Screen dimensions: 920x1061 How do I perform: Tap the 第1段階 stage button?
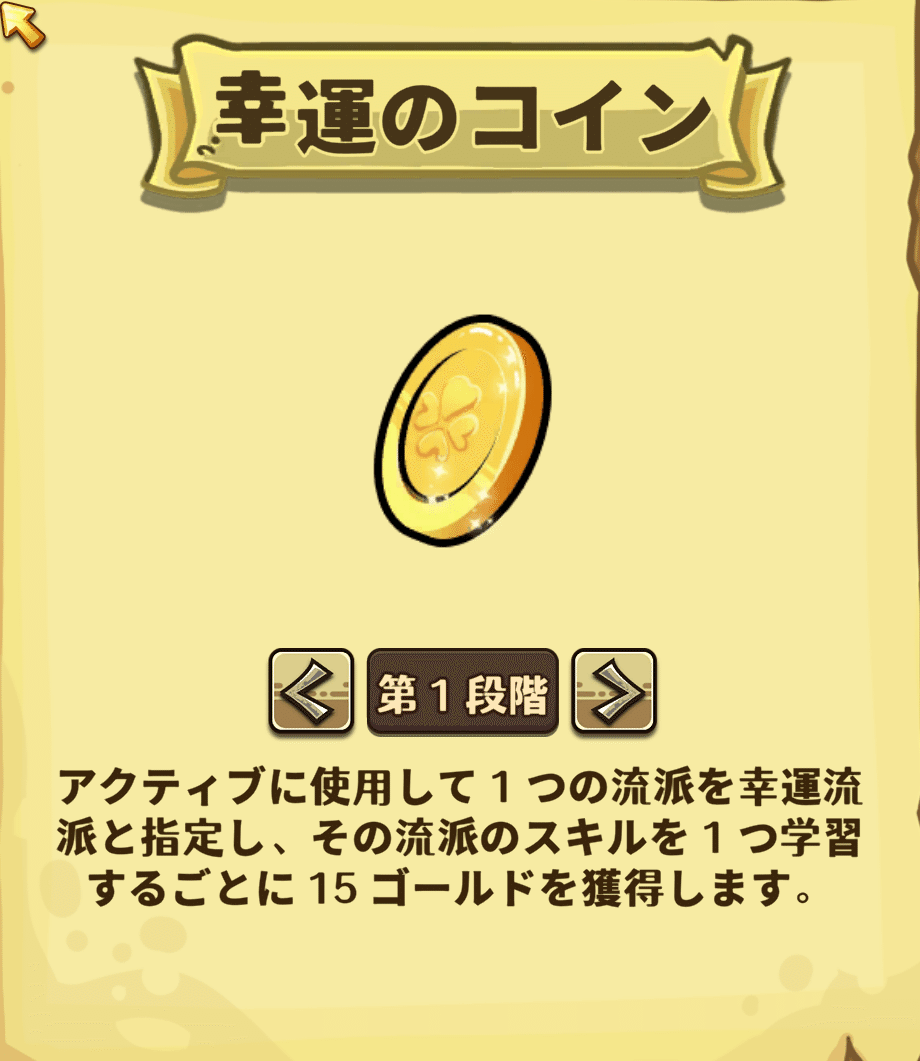coord(462,692)
